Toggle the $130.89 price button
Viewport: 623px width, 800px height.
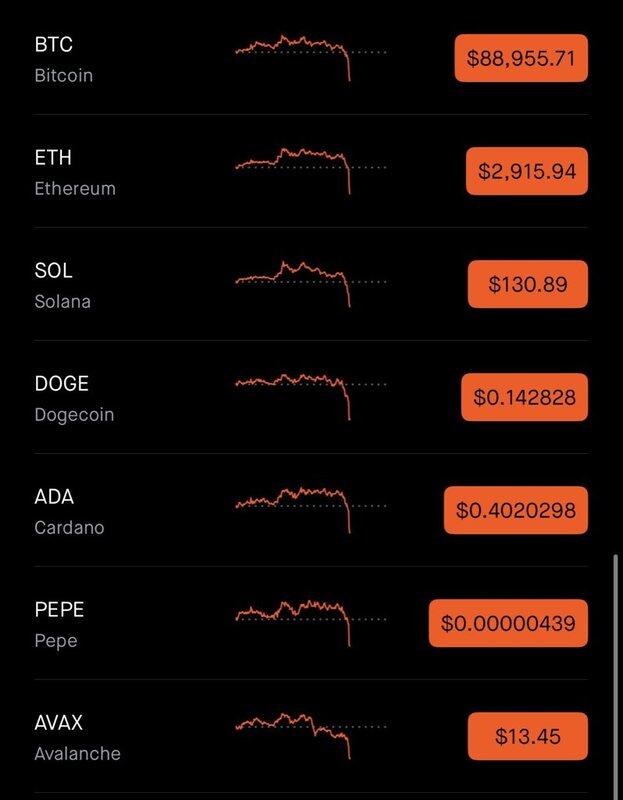[x=528, y=285]
